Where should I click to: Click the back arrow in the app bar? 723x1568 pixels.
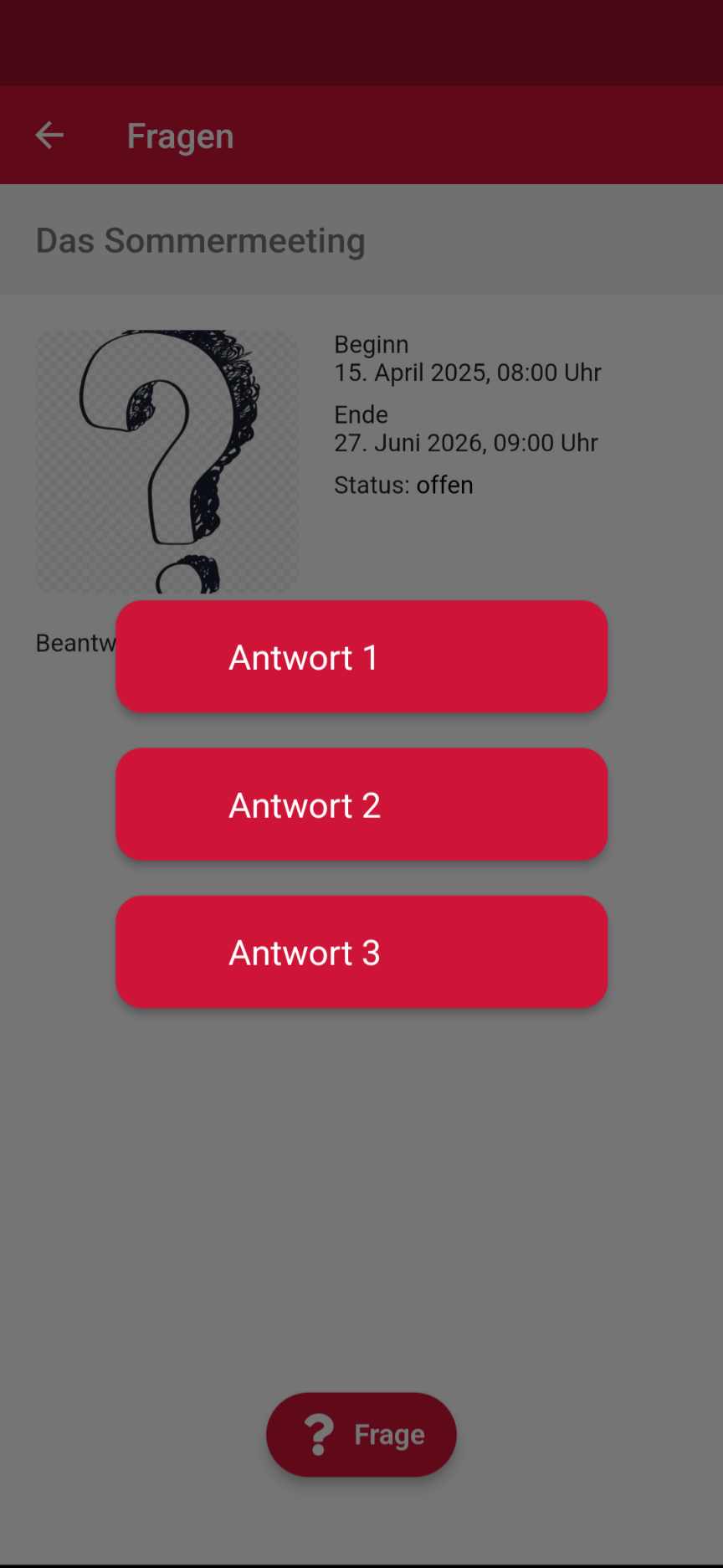click(x=49, y=135)
